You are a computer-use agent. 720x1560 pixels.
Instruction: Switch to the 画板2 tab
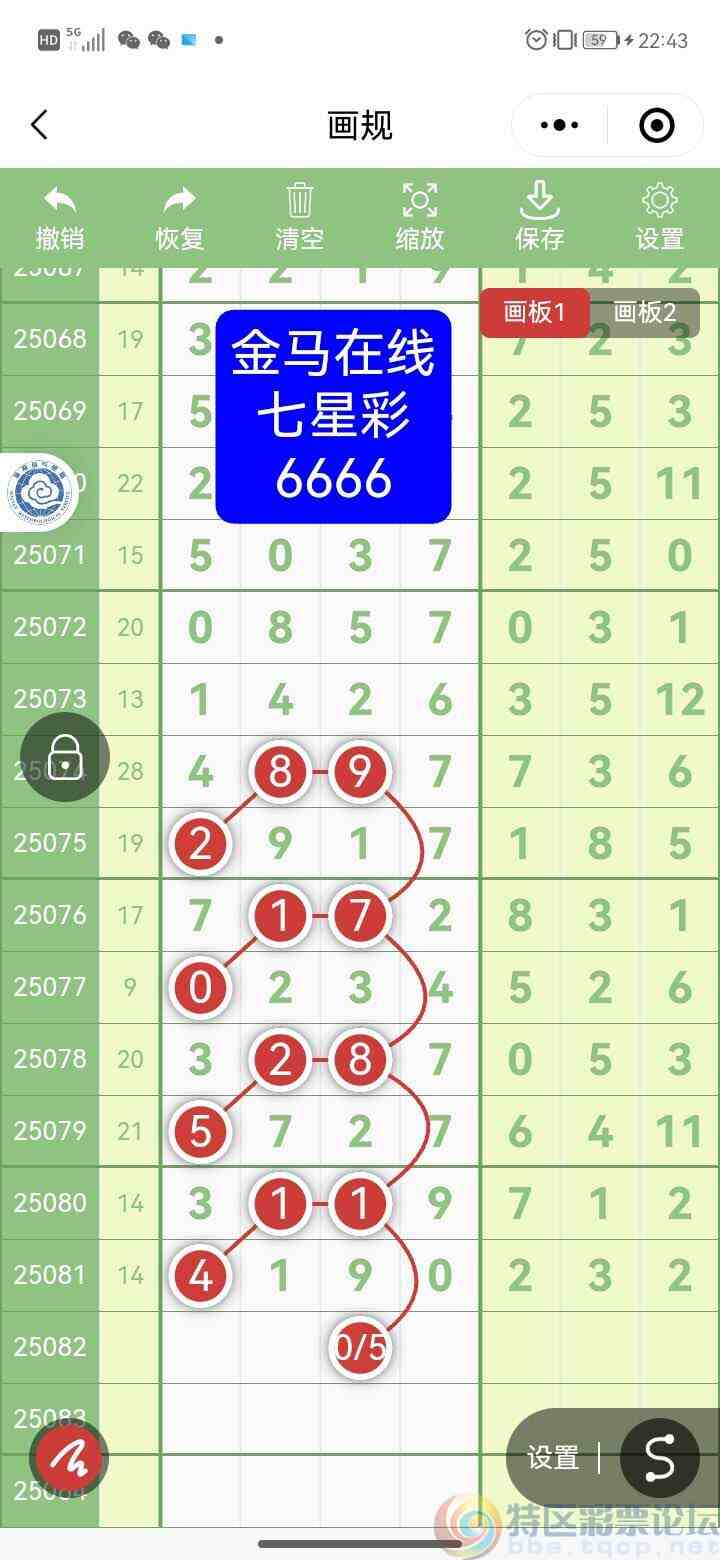tap(645, 312)
